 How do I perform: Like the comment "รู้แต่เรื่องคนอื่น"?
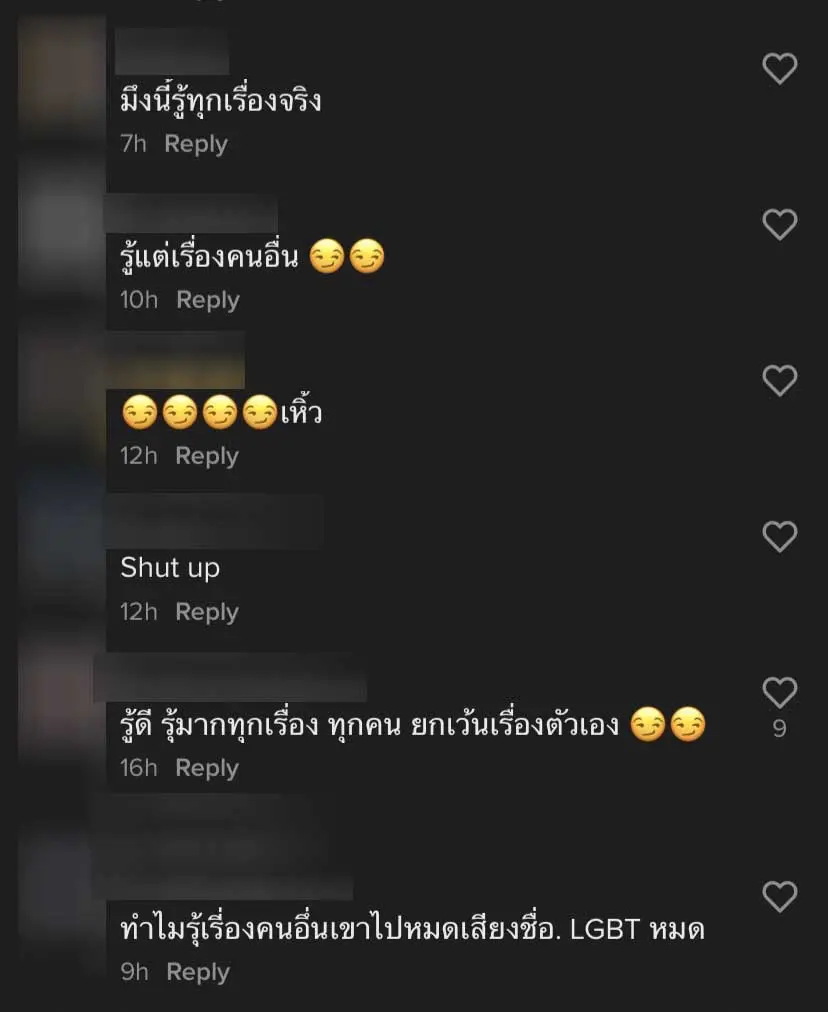pyautogui.click(x=779, y=225)
